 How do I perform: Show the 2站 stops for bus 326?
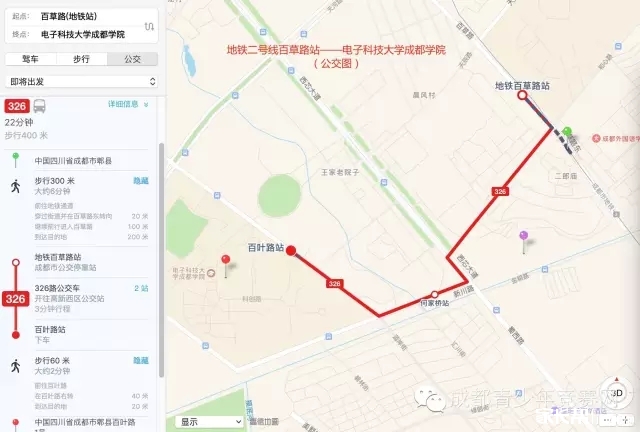(141, 288)
